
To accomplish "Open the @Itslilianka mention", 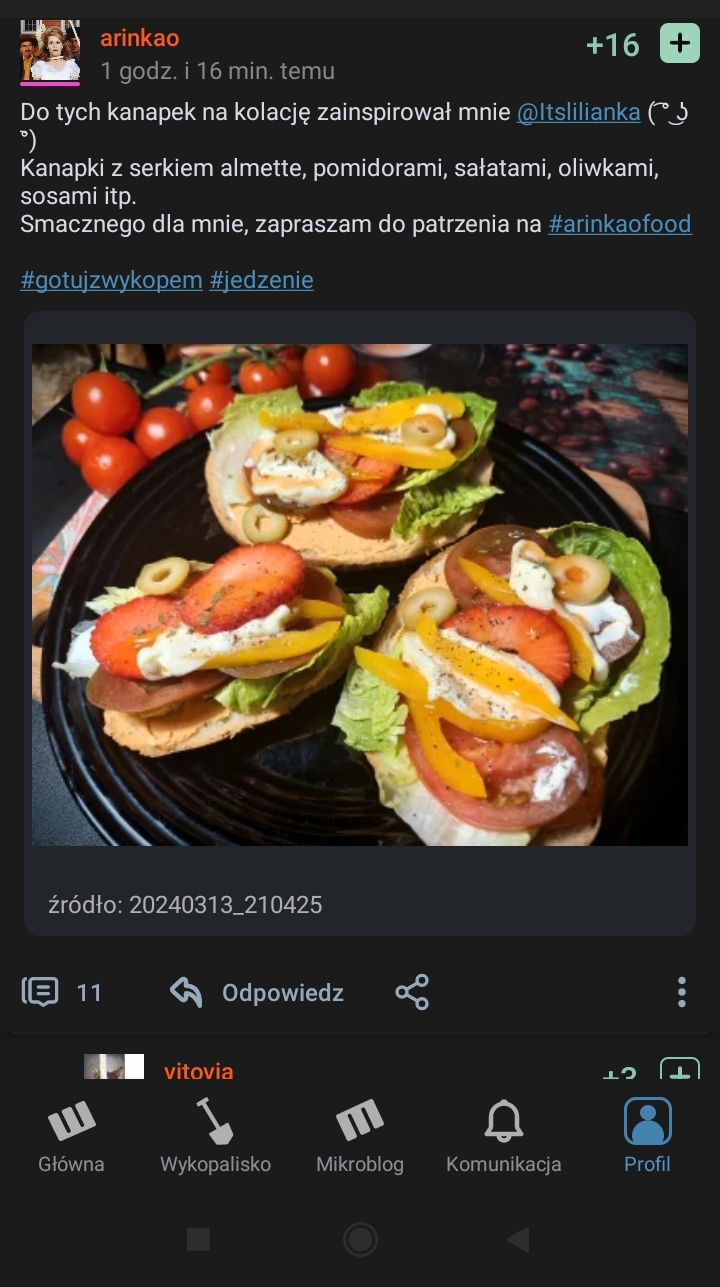I will (x=578, y=112).
